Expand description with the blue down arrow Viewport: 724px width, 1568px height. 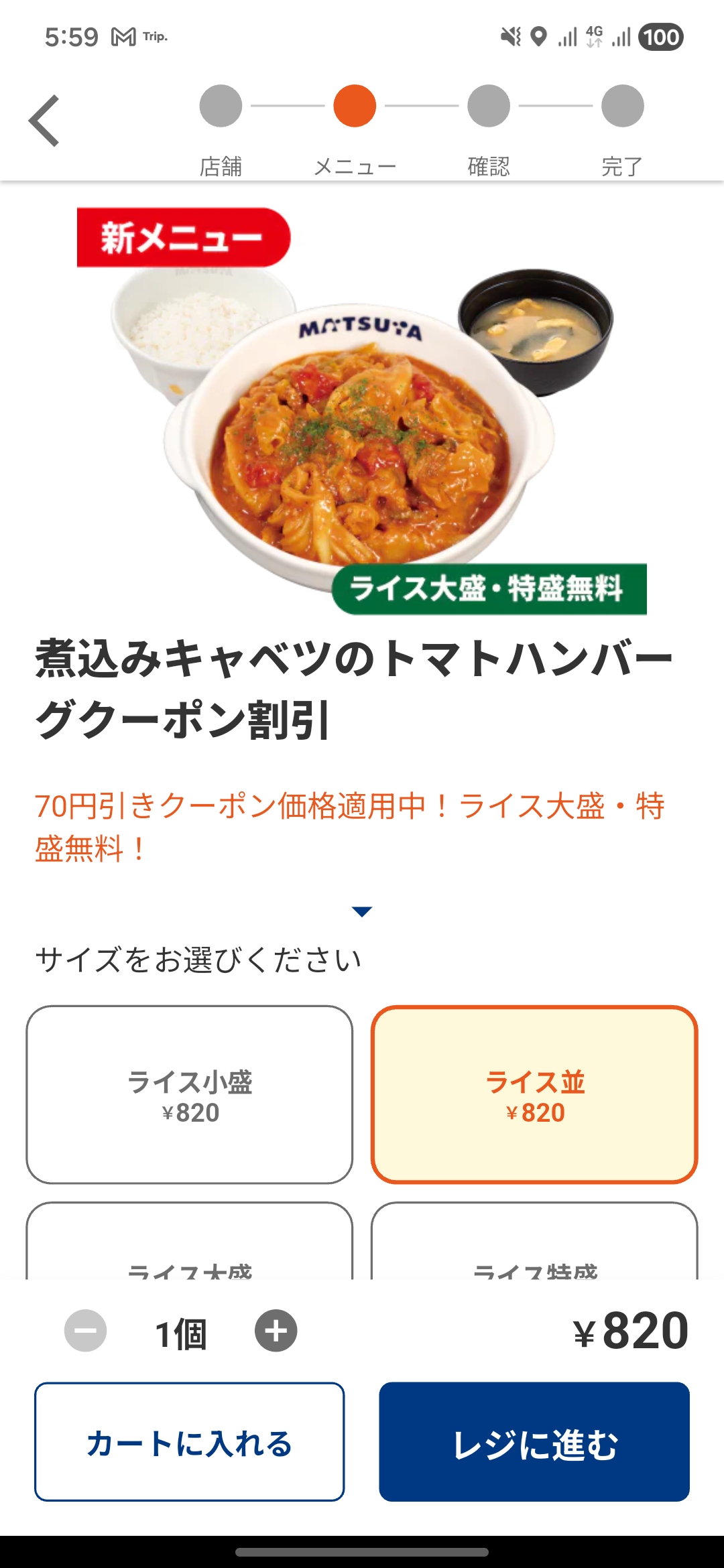[x=362, y=911]
